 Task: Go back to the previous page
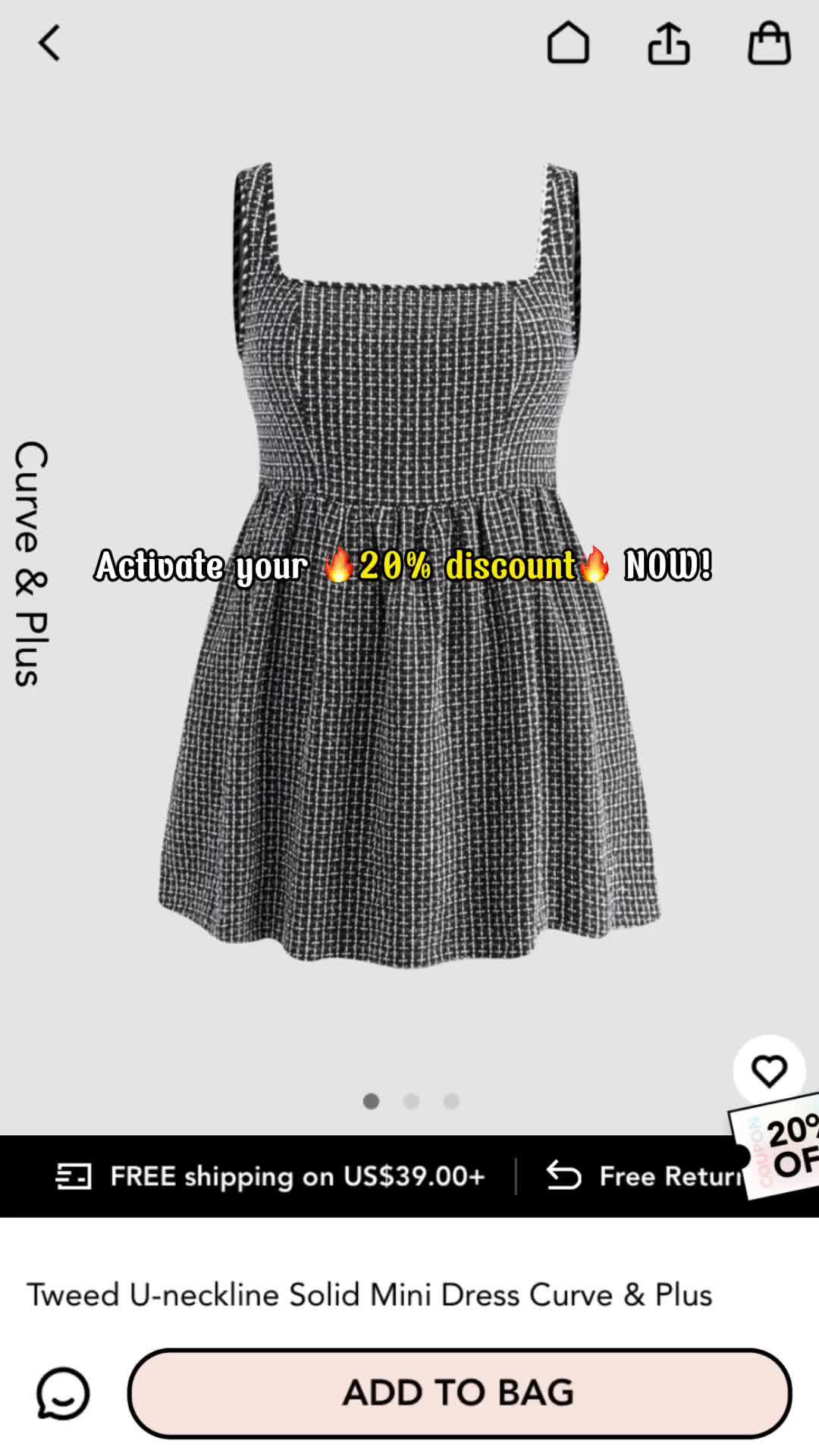tap(49, 43)
